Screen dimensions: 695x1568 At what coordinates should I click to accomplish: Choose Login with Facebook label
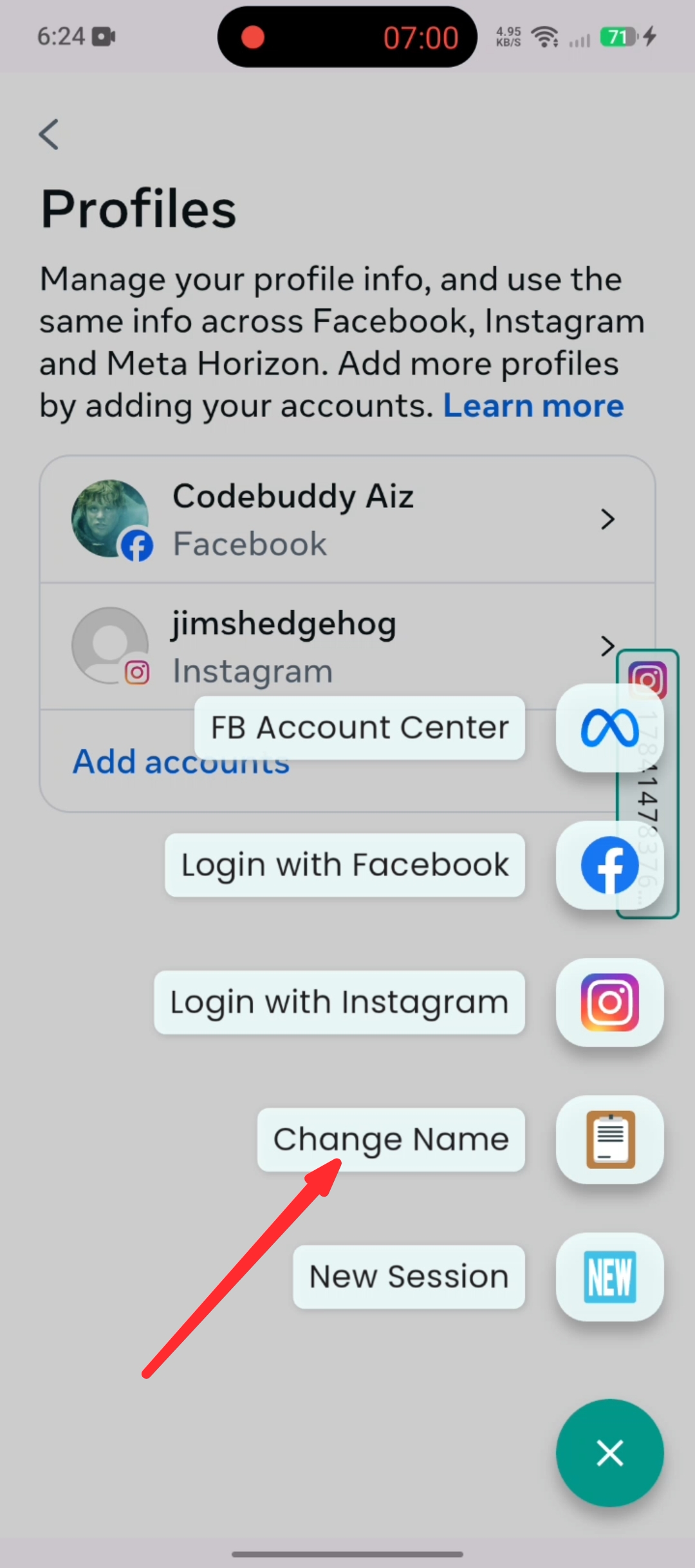(345, 865)
